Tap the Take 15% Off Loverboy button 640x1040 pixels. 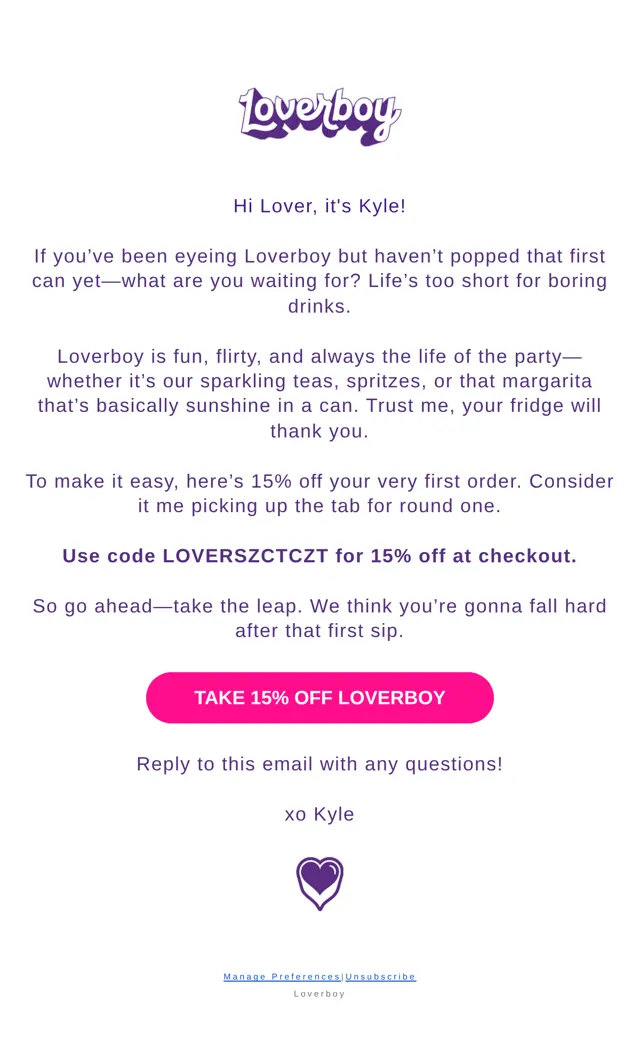(320, 698)
